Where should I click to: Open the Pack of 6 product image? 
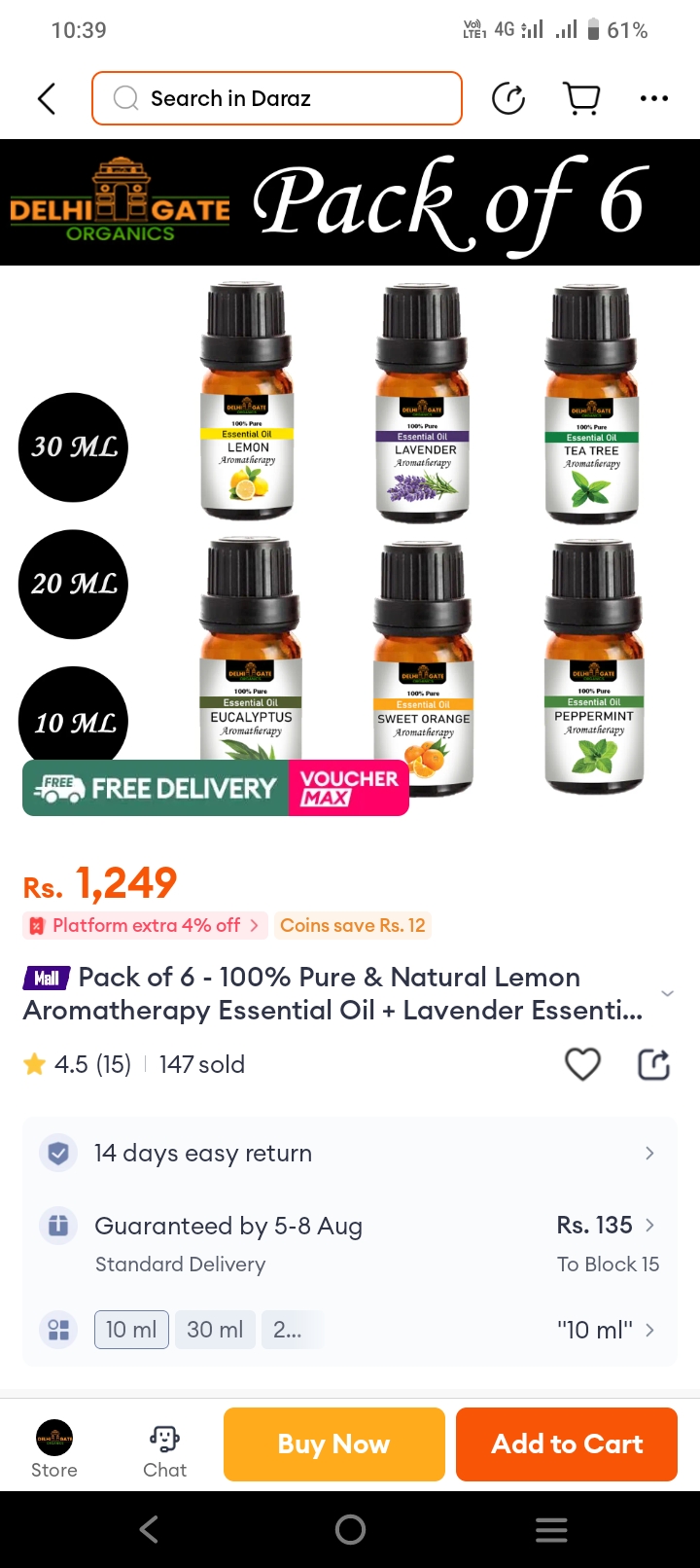350,486
